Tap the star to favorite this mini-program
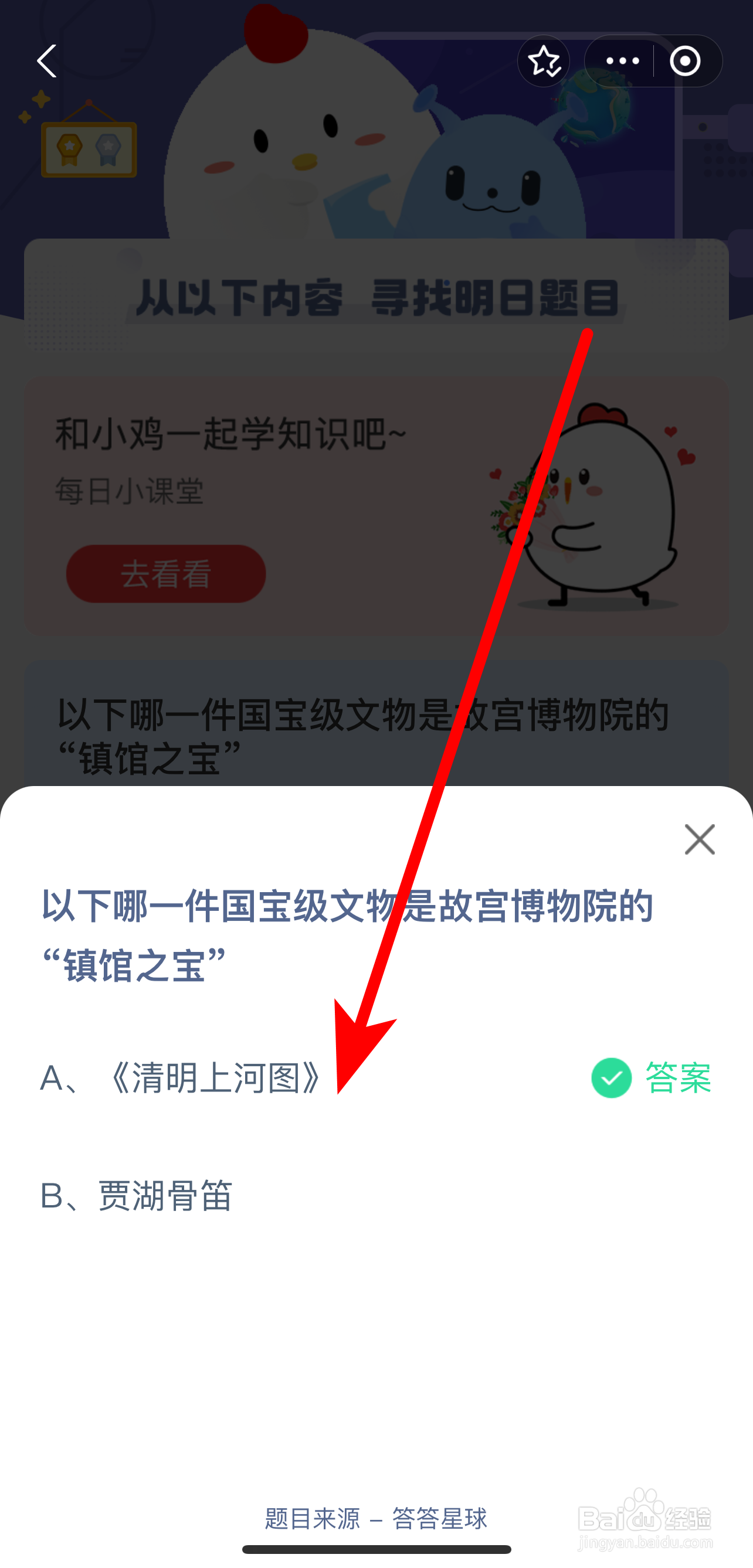Viewport: 753px width, 1568px height. (x=544, y=60)
